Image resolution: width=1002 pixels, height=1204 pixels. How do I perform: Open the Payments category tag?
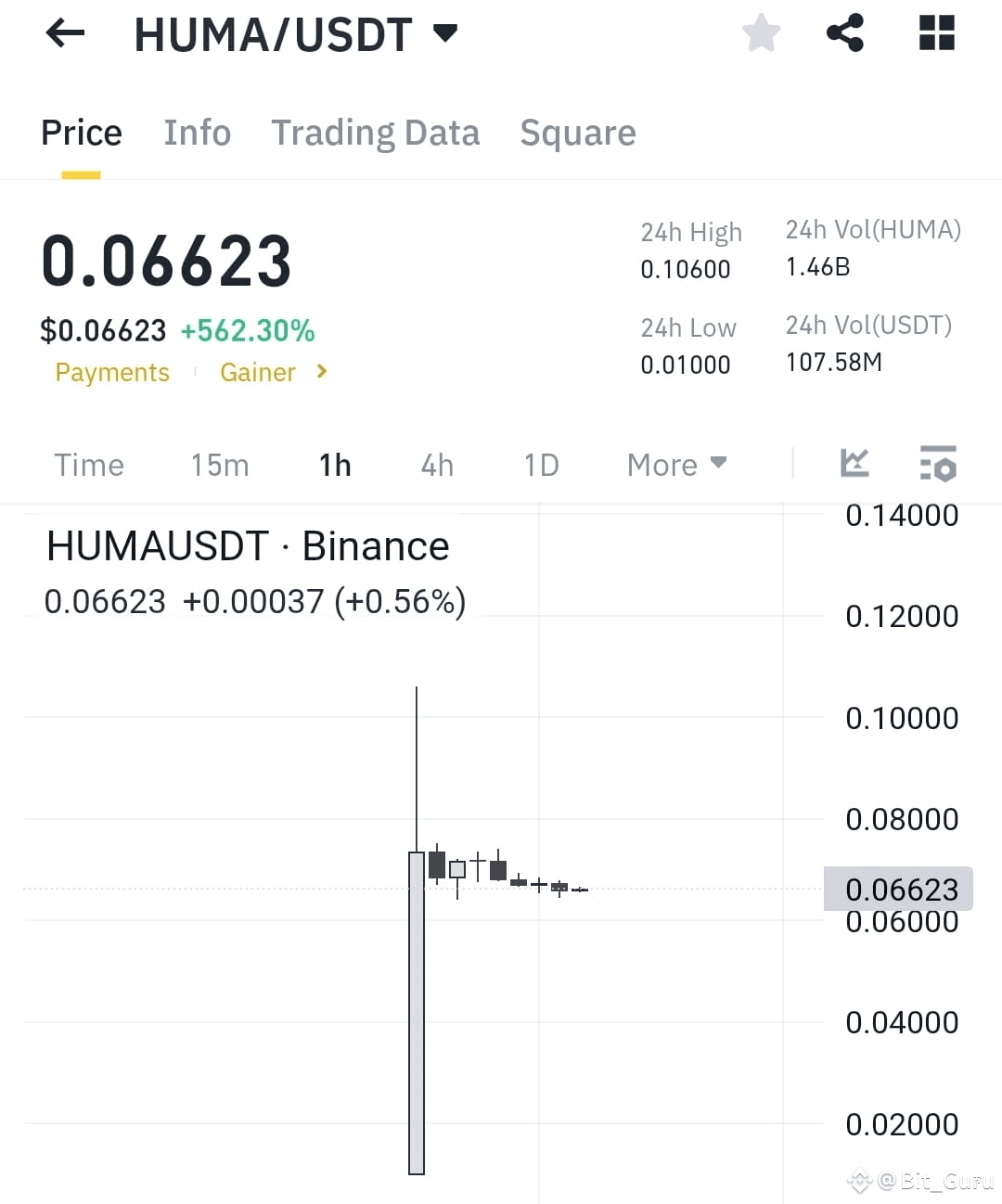coord(111,372)
